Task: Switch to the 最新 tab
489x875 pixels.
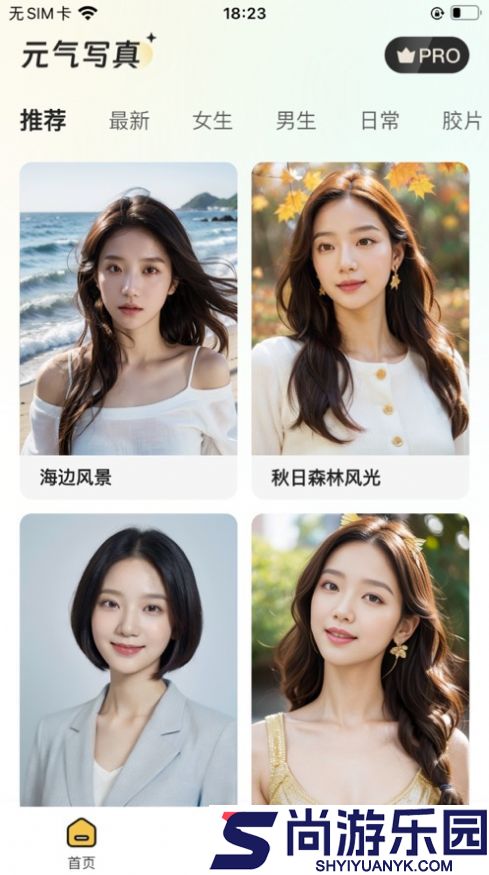Action: click(x=130, y=121)
